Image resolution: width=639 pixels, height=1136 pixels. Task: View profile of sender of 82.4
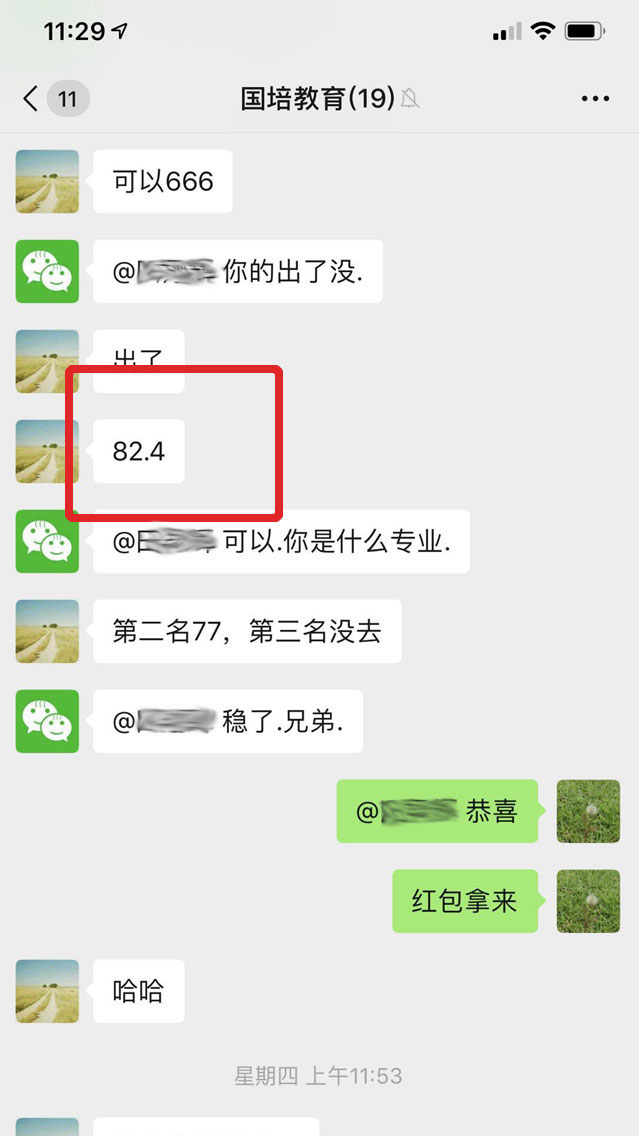47,451
